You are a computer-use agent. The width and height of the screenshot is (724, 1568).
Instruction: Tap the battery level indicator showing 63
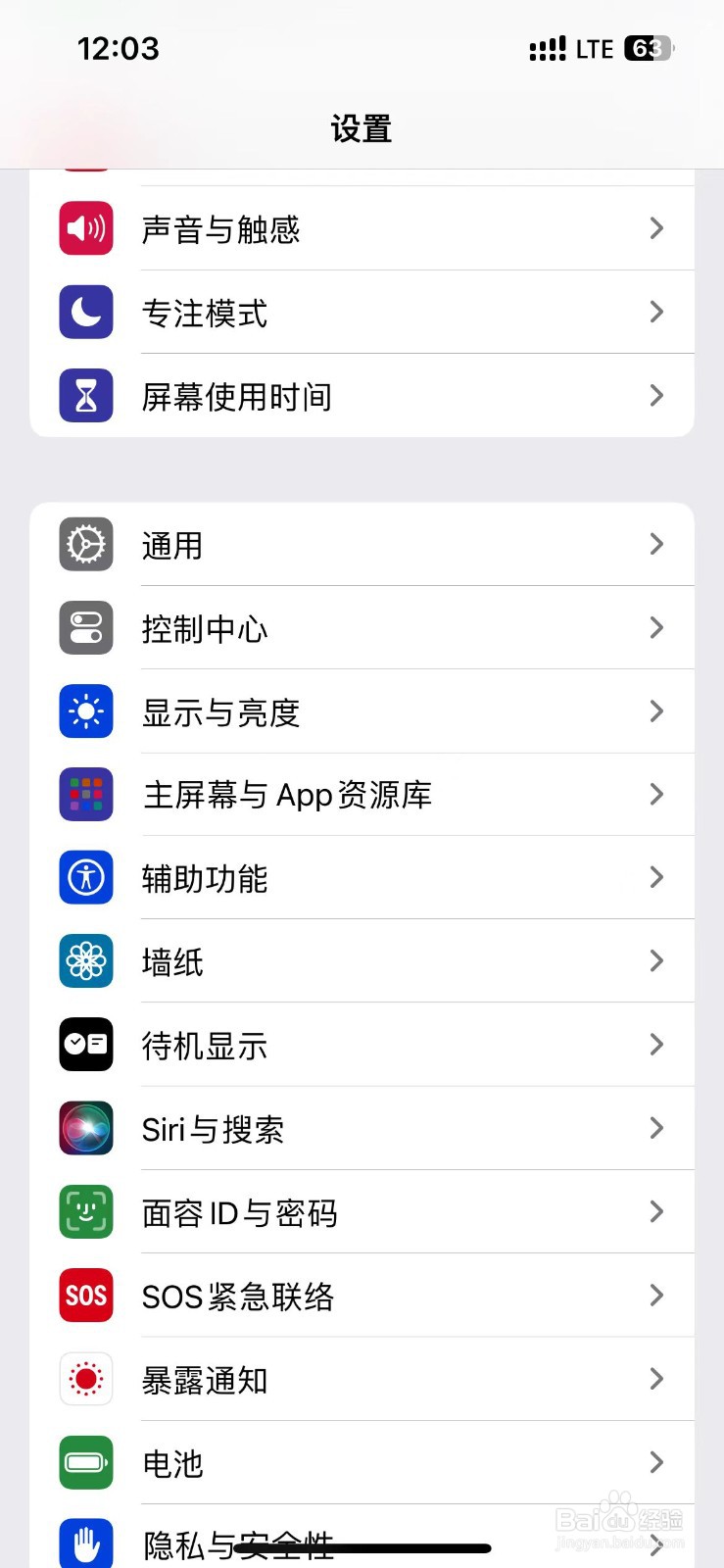(649, 48)
